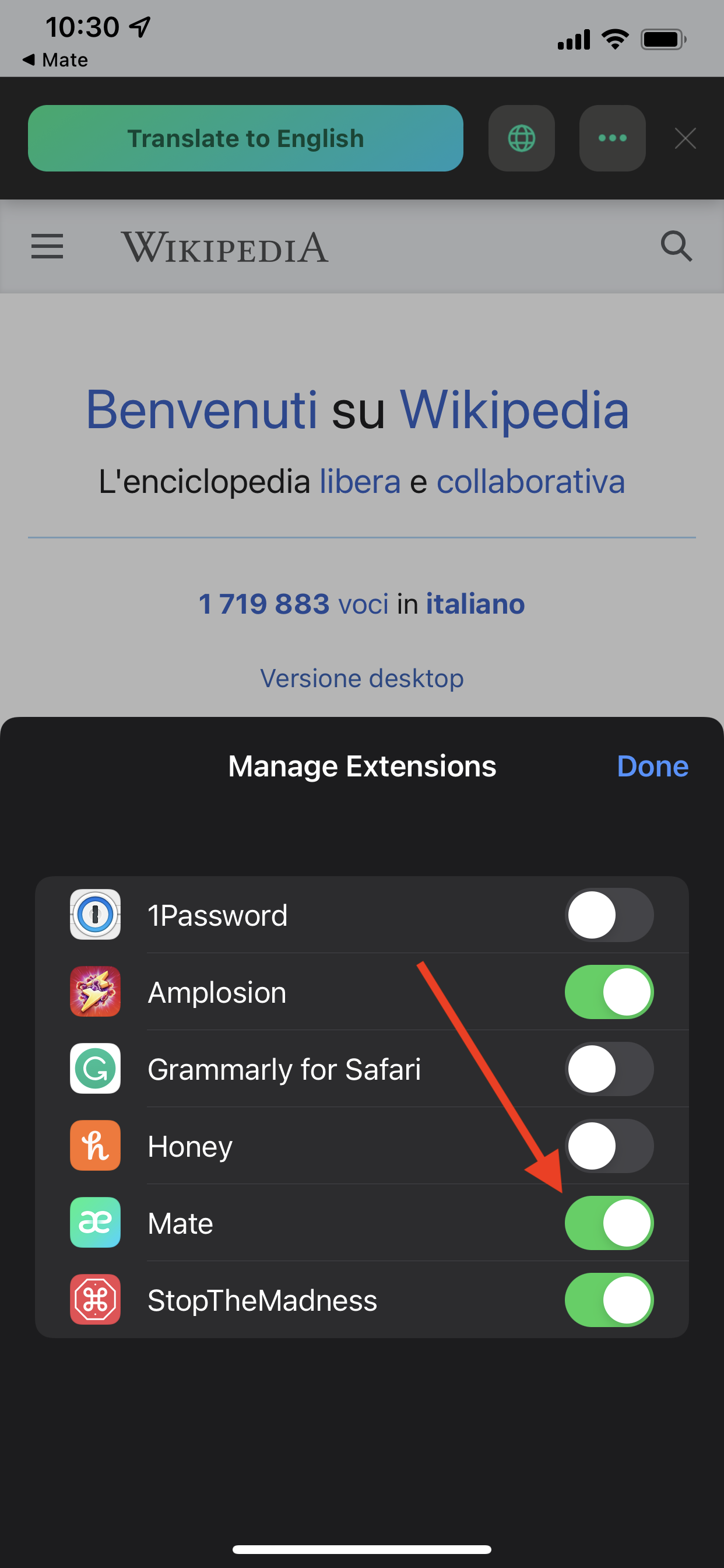
Task: Tap Translate to English button
Action: point(245,138)
